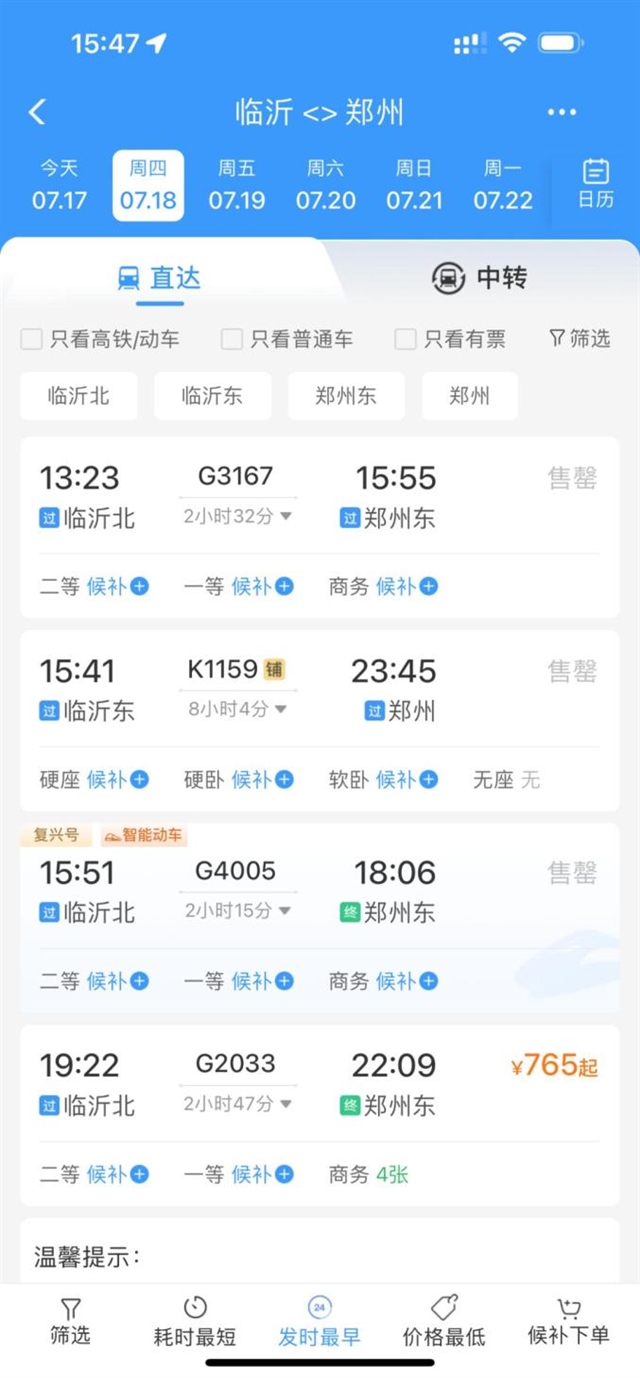Check 只看高铁/动车 filter
The height and width of the screenshot is (1378, 640).
100,339
